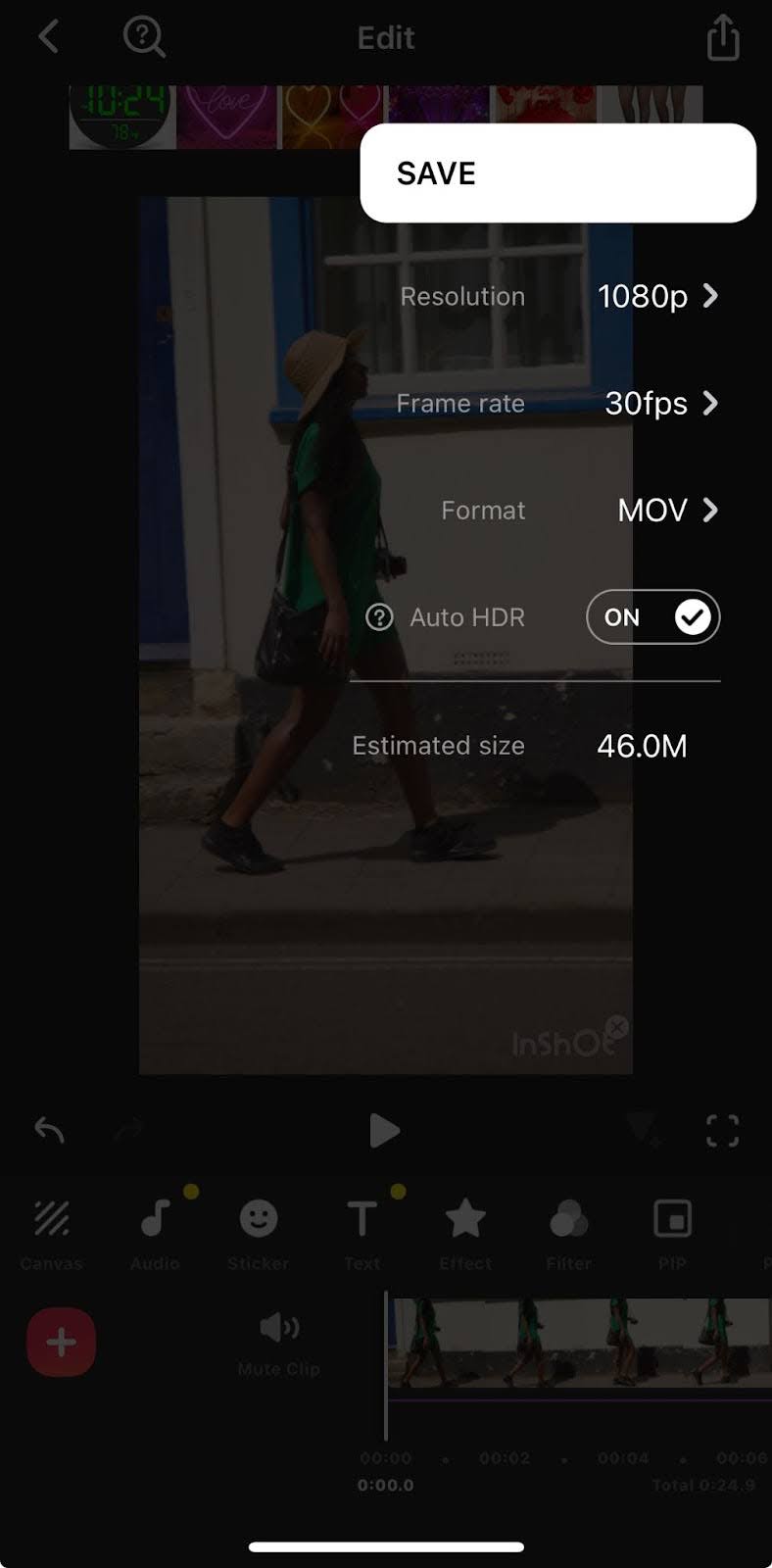The height and width of the screenshot is (1568, 772).
Task: Go back with the top-left arrow
Action: pos(49,37)
